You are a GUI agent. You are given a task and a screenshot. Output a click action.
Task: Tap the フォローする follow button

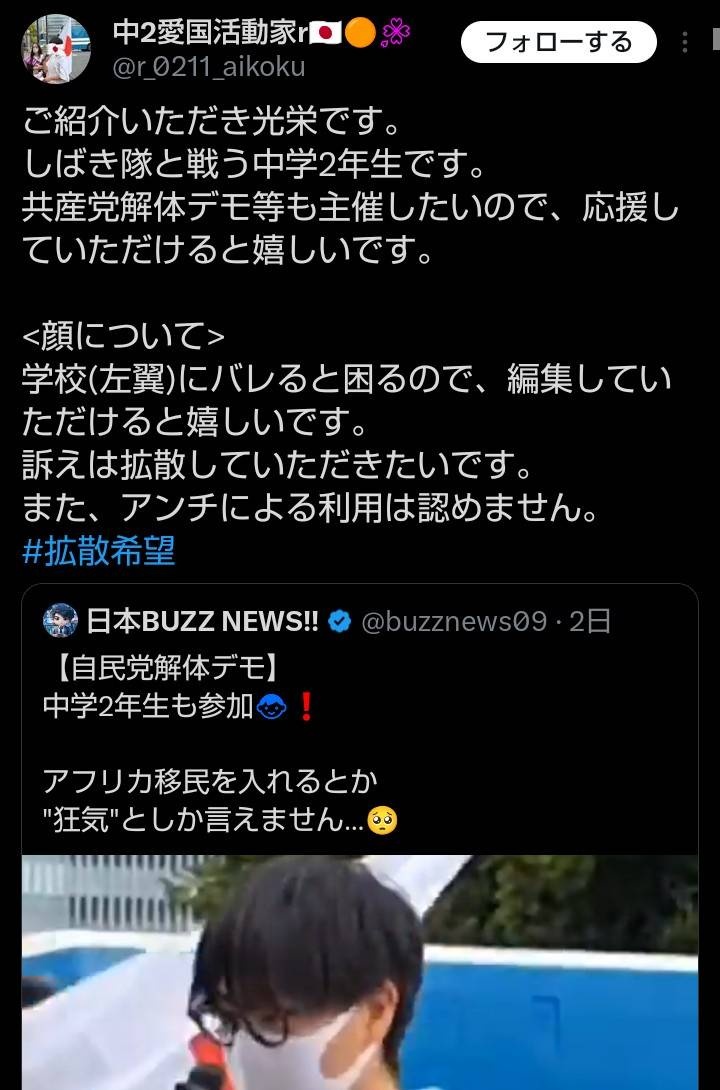pos(558,42)
